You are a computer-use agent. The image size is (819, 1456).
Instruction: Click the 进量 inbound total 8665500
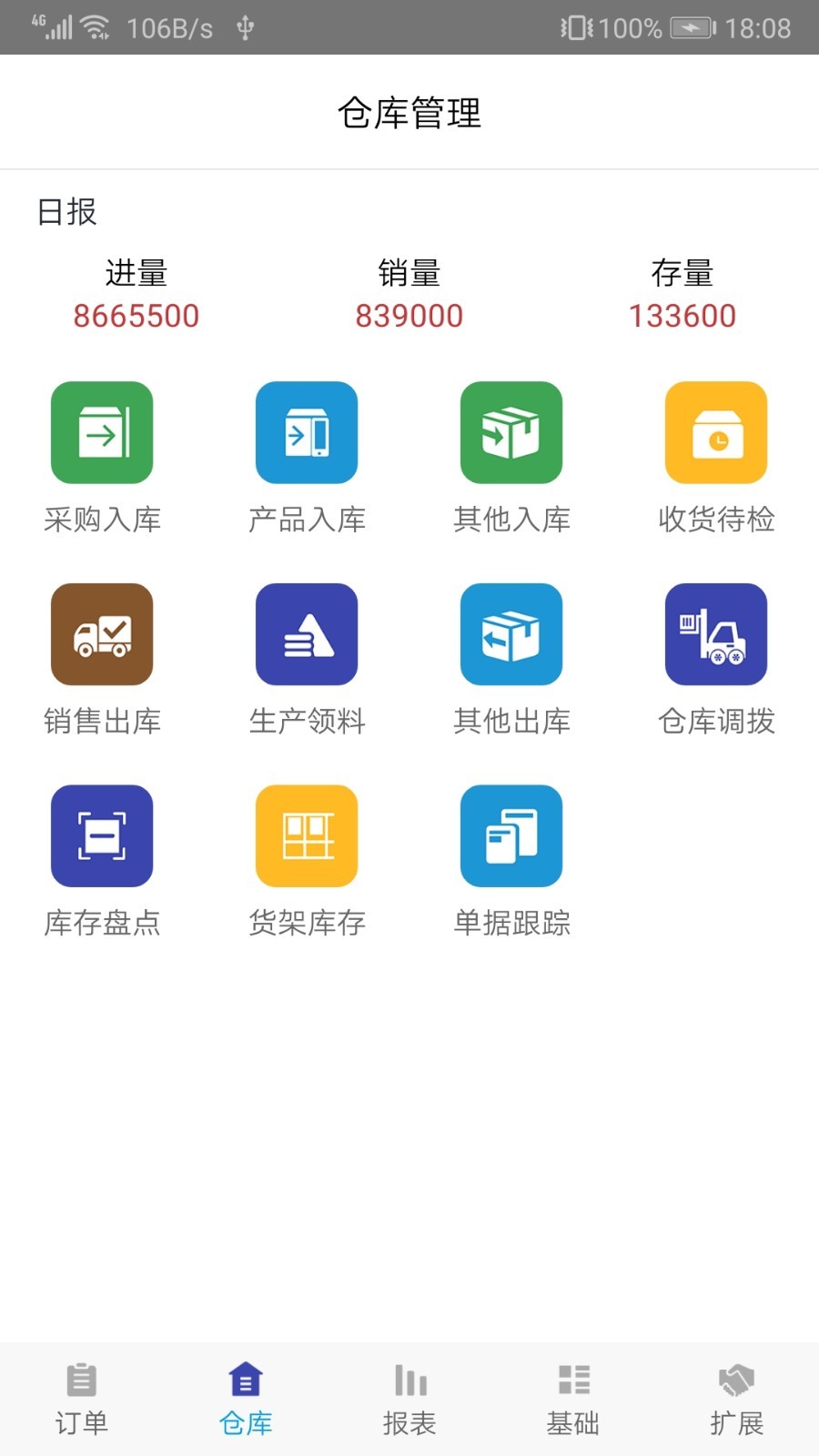(x=136, y=316)
